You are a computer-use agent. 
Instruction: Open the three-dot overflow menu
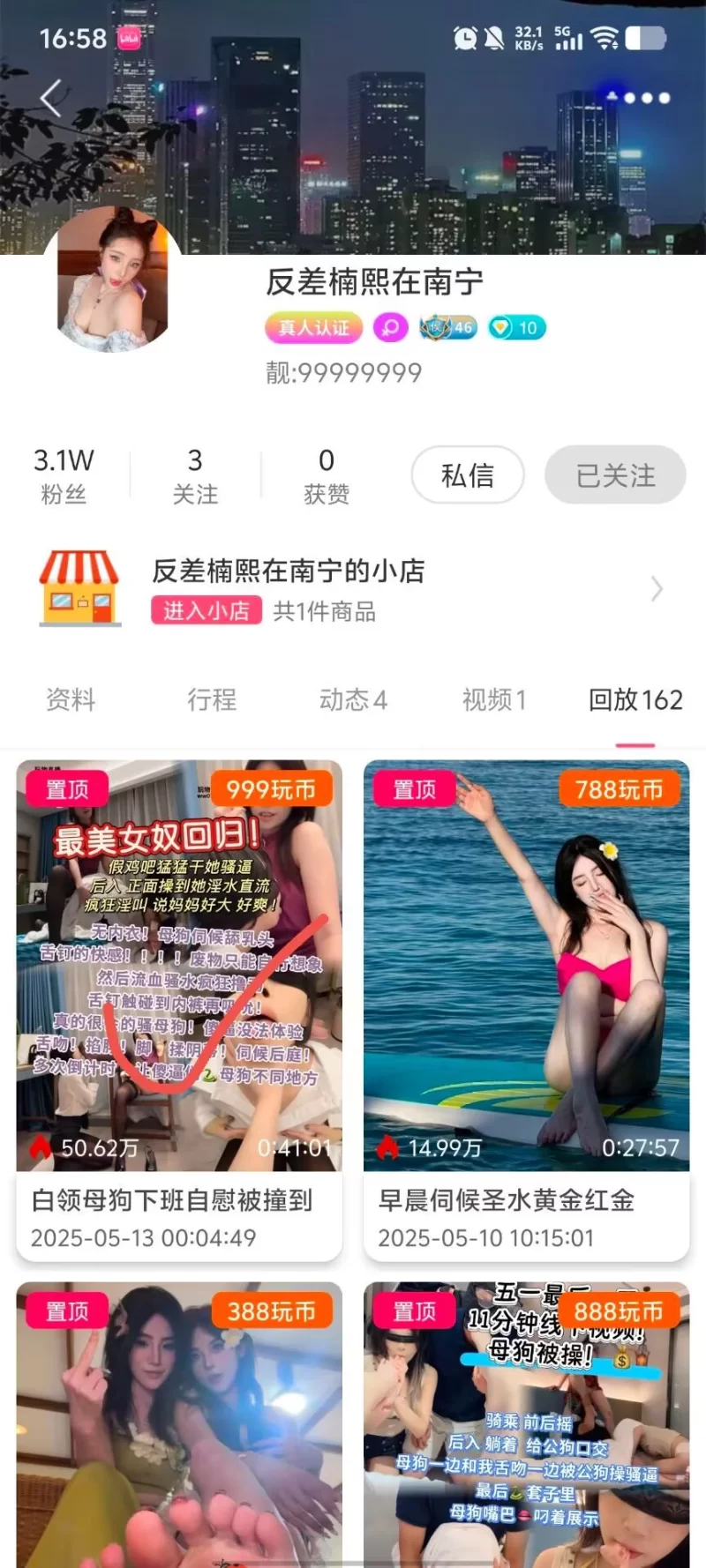tap(647, 98)
